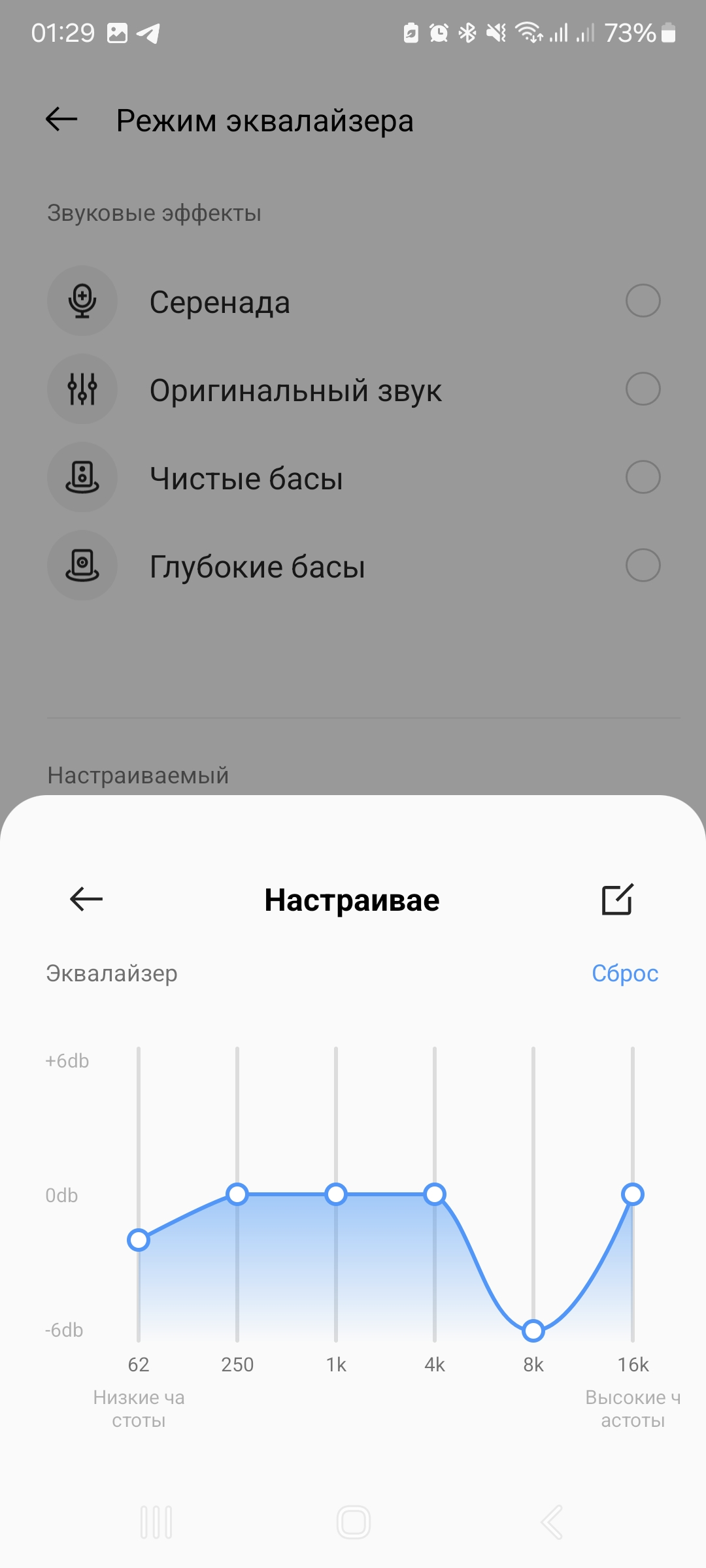This screenshot has width=706, height=1568.
Task: Tap Сброс to reset the equalizer
Action: click(624, 973)
